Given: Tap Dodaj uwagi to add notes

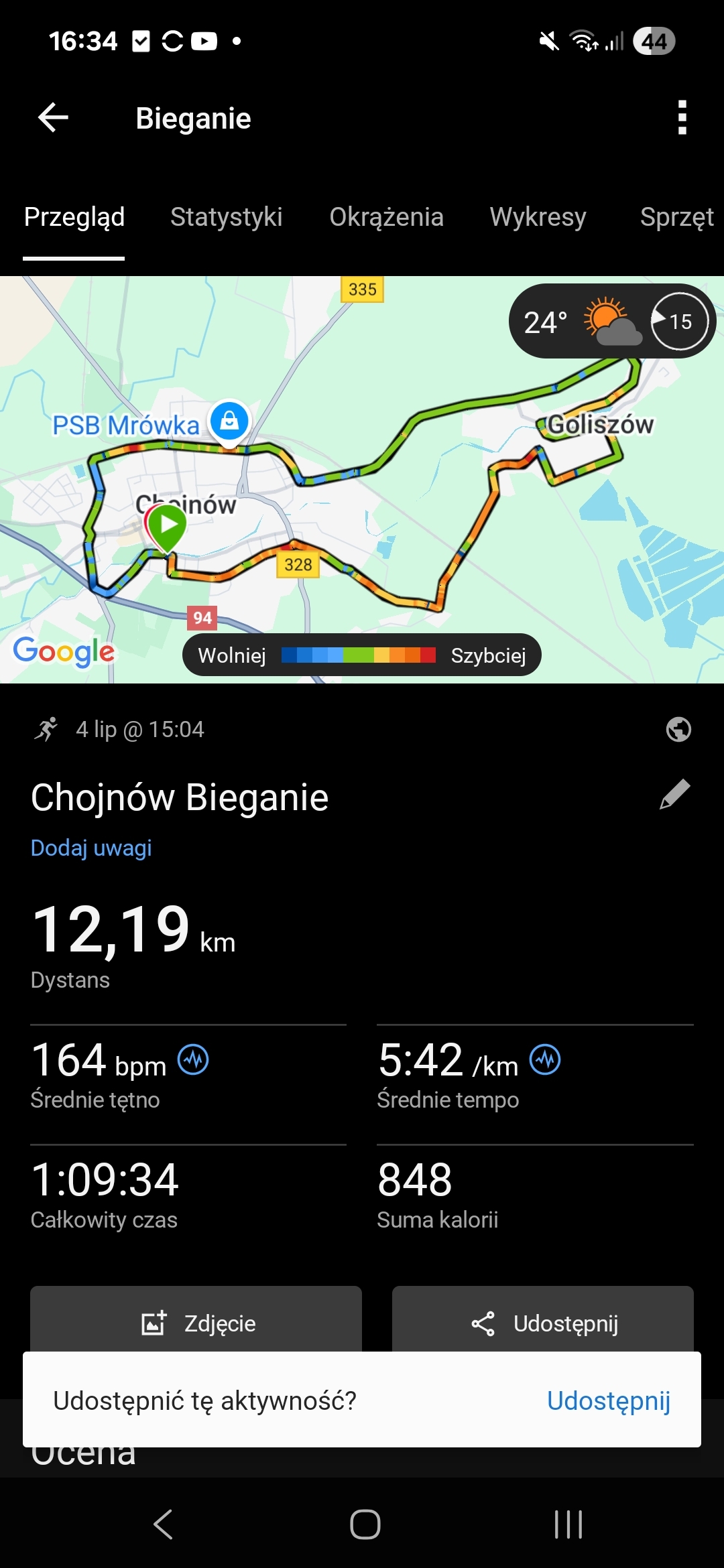Looking at the screenshot, I should click(91, 848).
